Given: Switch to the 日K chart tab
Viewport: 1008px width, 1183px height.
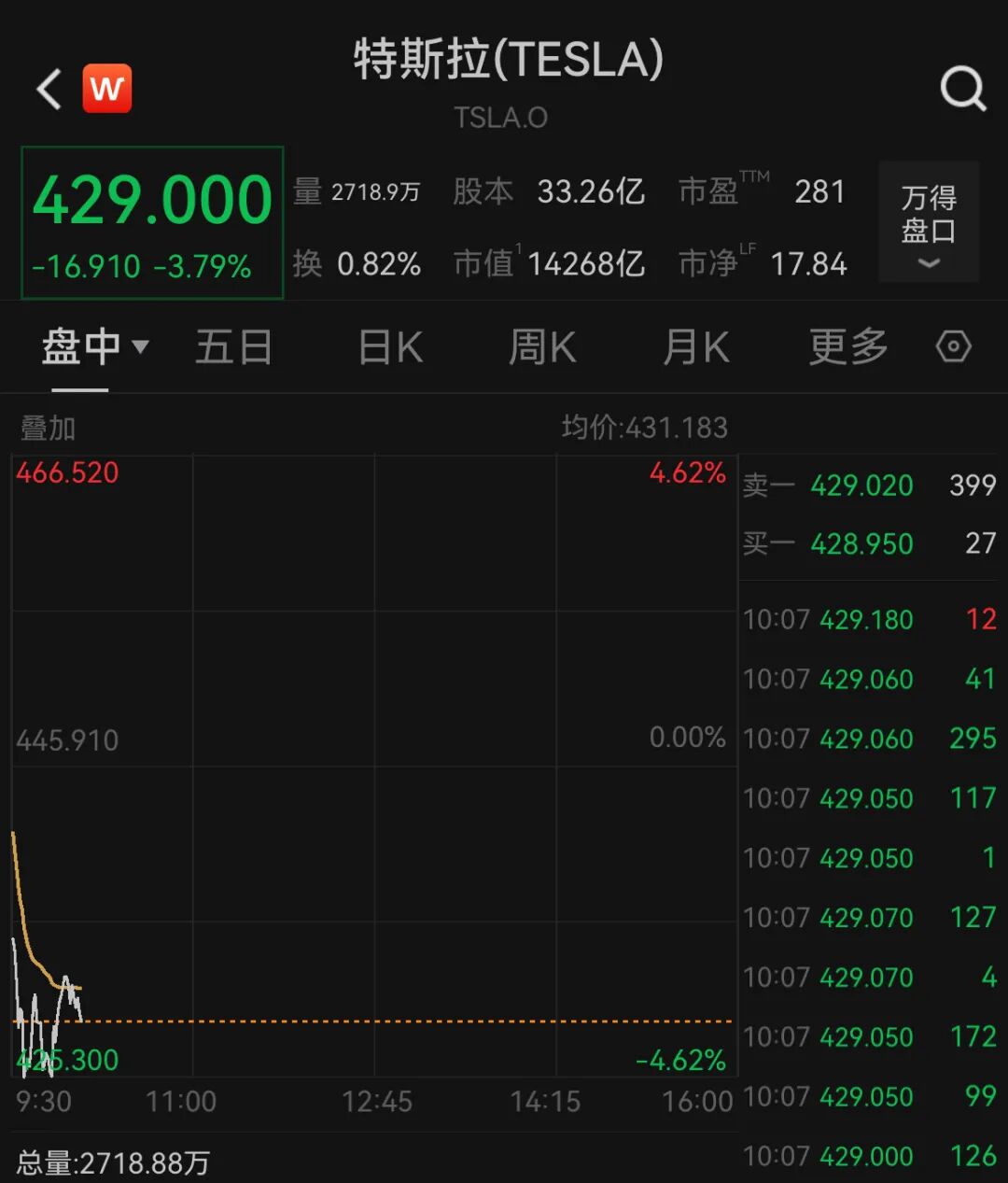Looking at the screenshot, I should pyautogui.click(x=390, y=347).
